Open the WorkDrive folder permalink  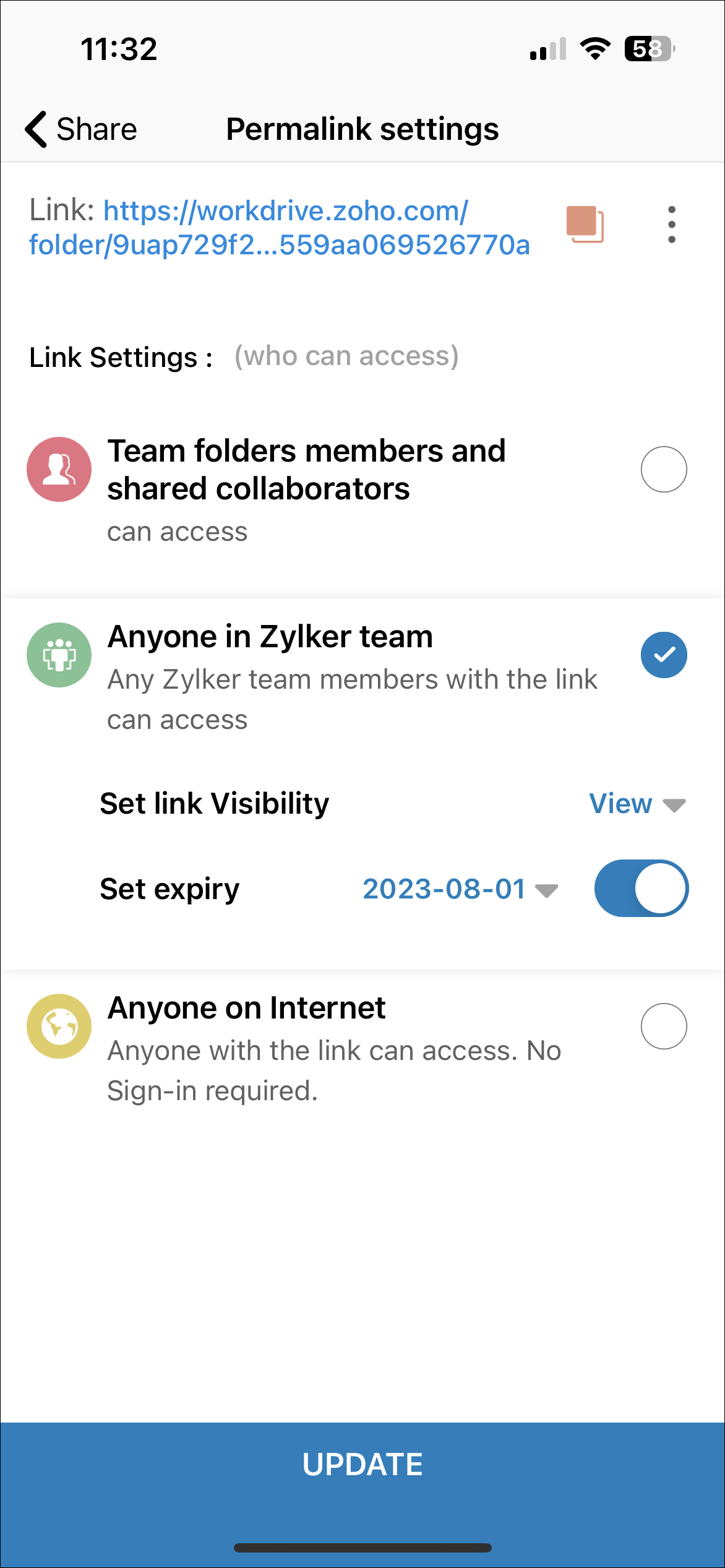click(279, 228)
